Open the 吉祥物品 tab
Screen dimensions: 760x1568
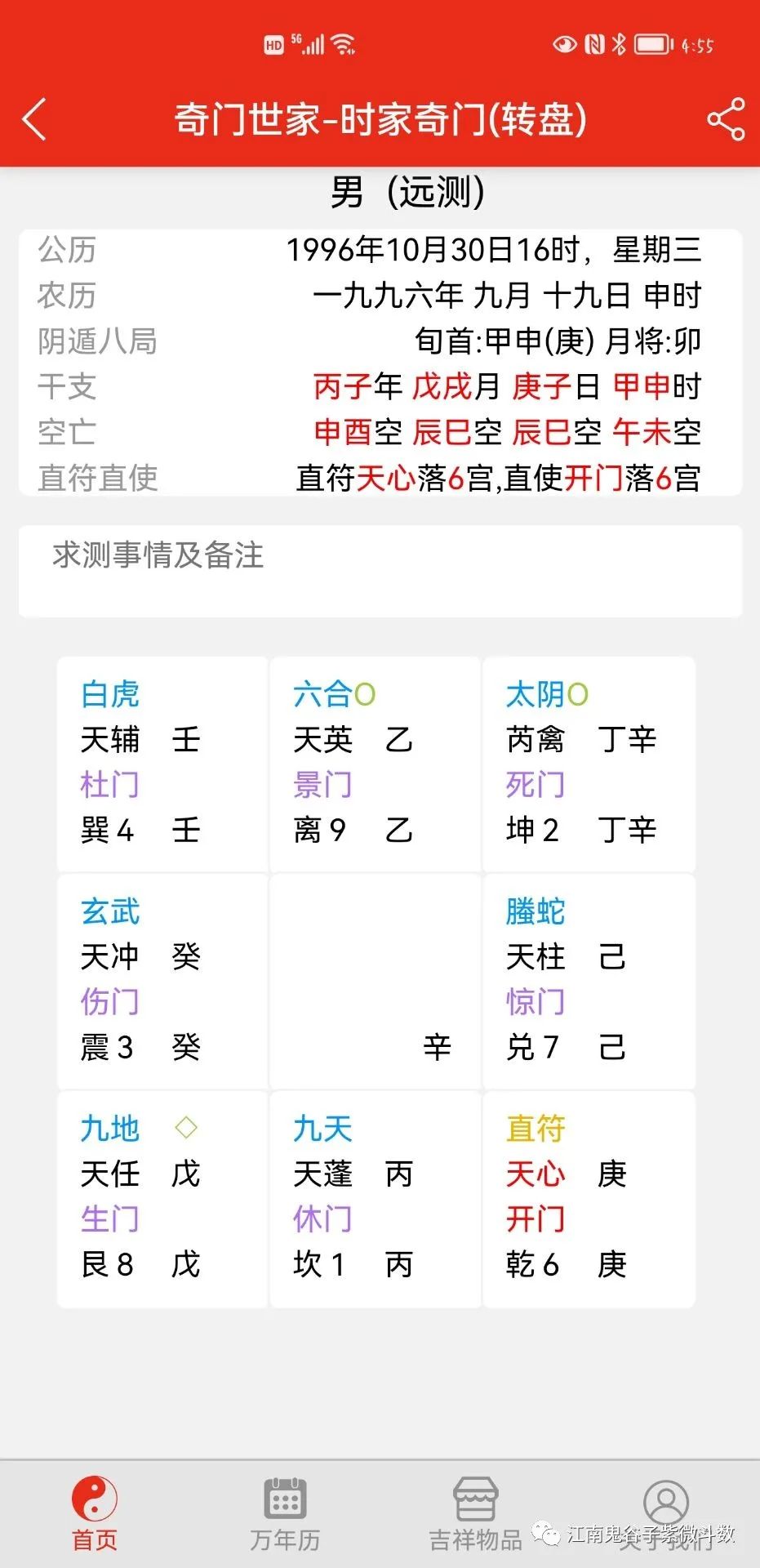(475, 1513)
